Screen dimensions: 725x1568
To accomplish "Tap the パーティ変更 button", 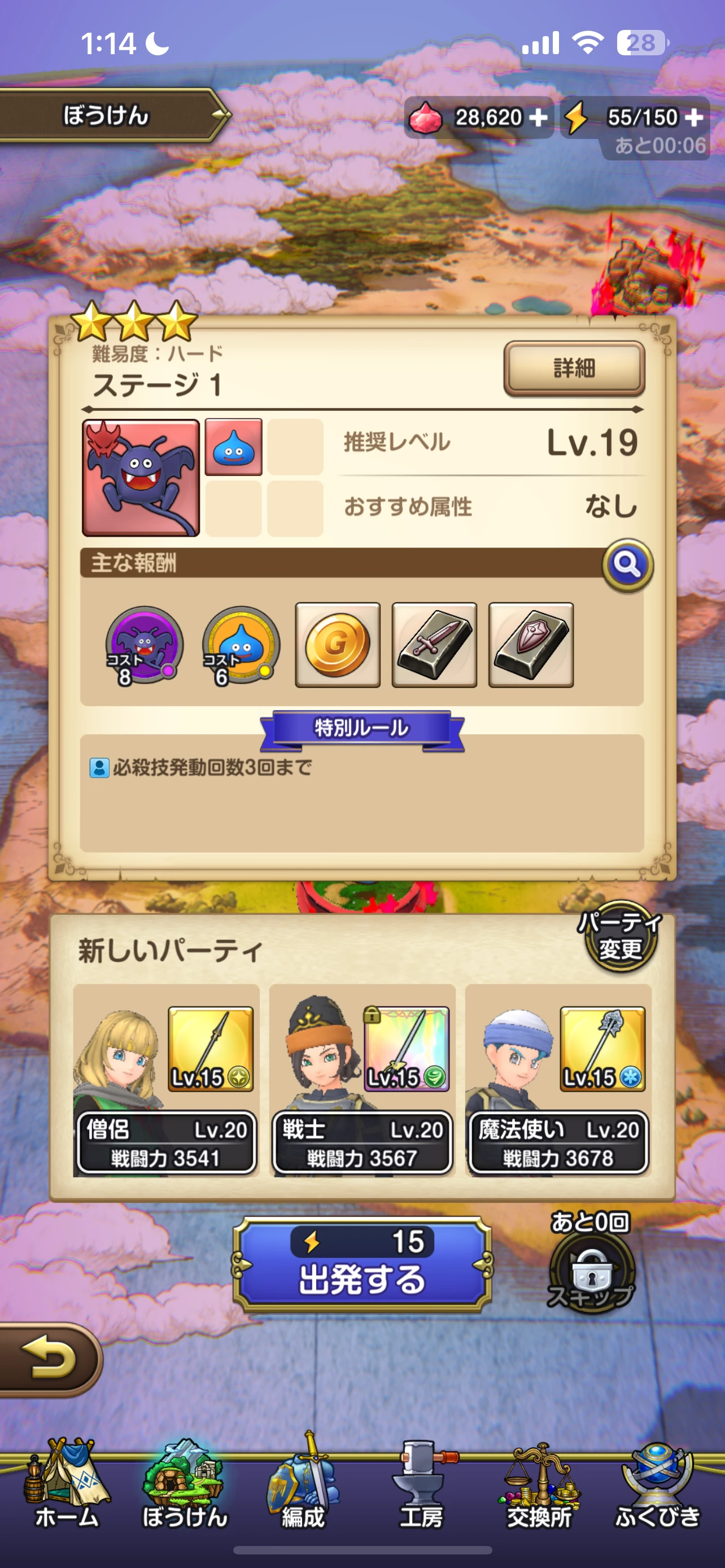I will [x=621, y=936].
